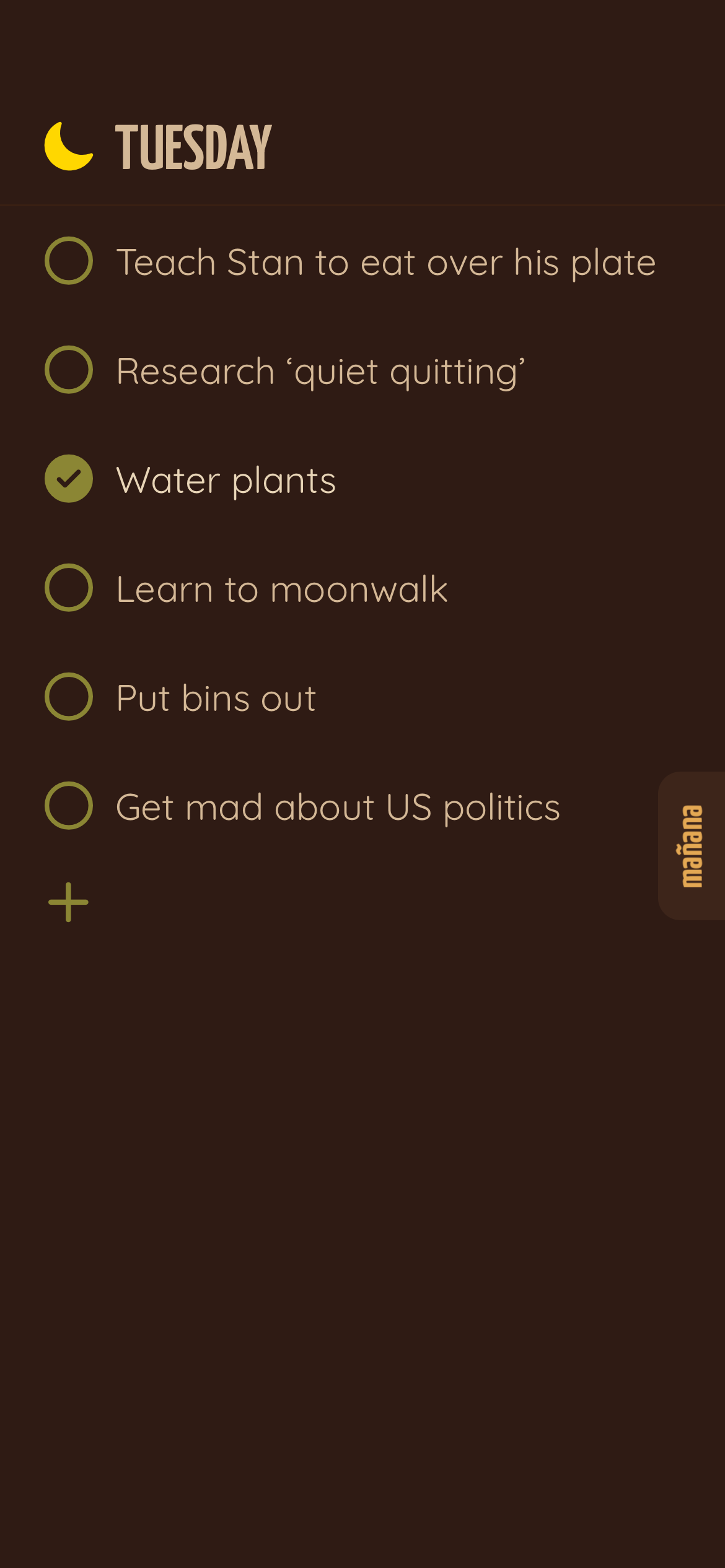725x1568 pixels.
Task: Click the TUESDAY header title
Action: pos(192,145)
